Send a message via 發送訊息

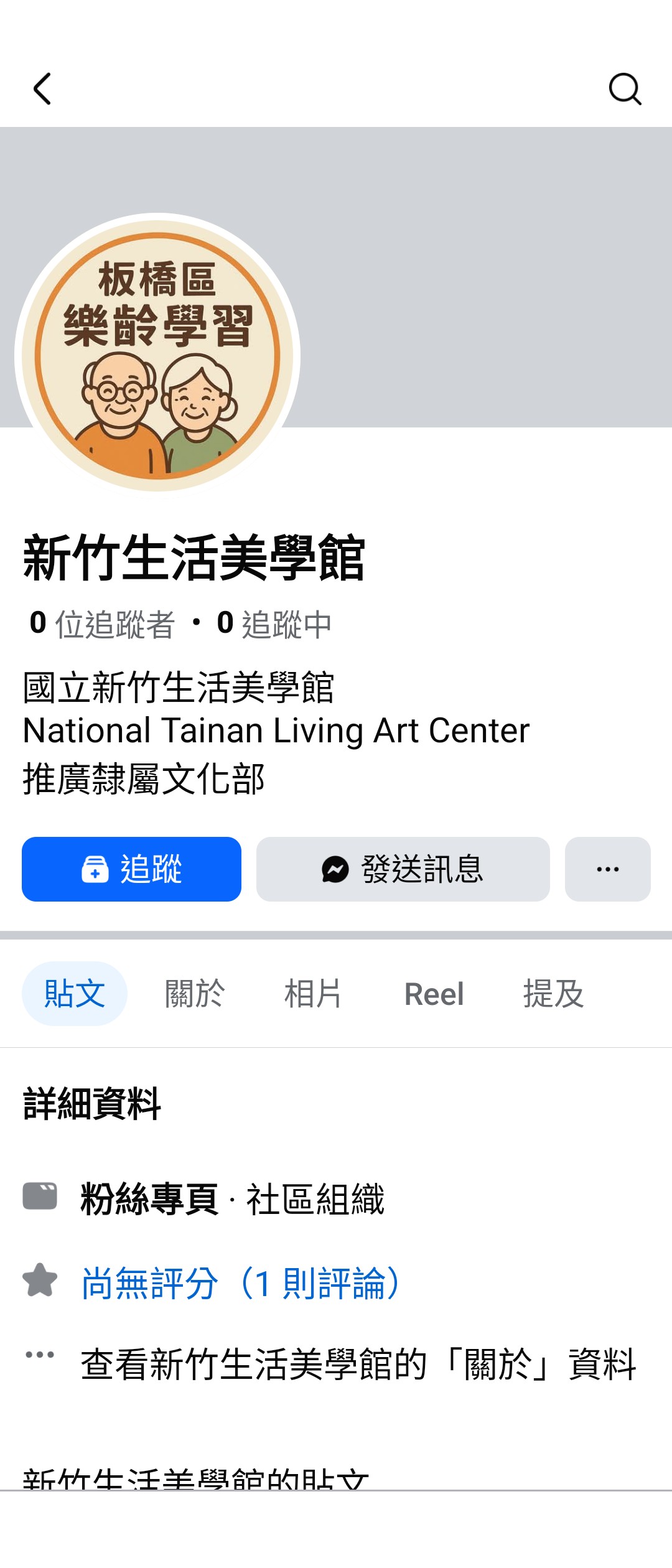coord(403,869)
